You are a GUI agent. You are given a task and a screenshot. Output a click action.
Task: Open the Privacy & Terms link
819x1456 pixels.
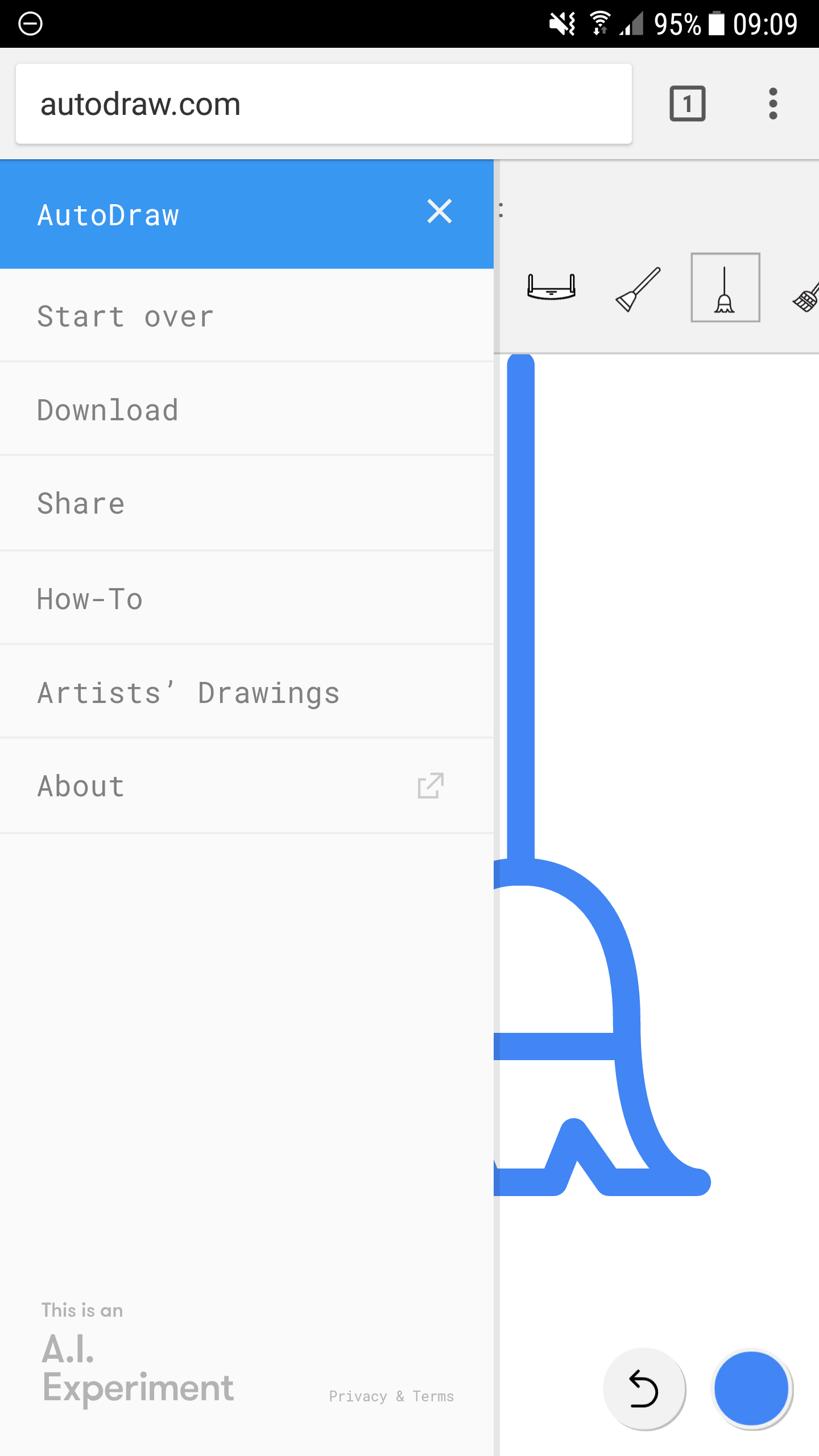click(391, 1396)
